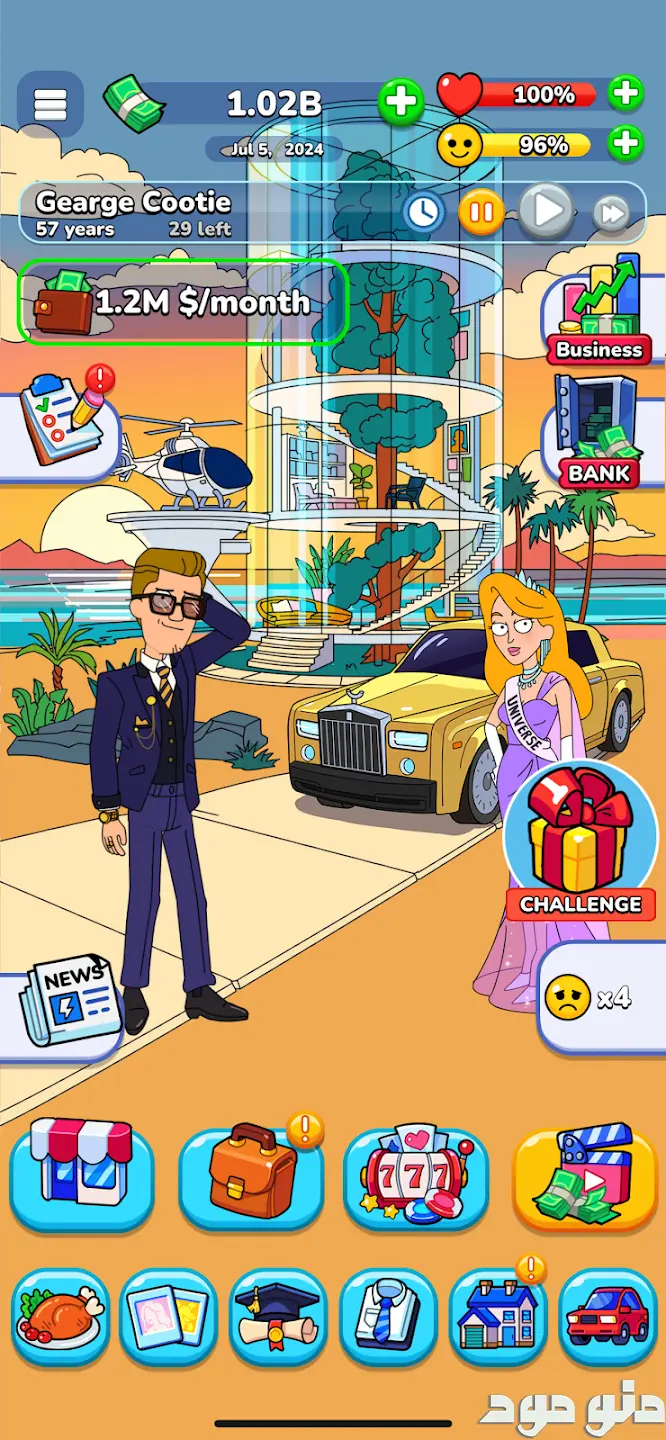Screen dimensions: 666x1440
Task: Open the Bank safe
Action: point(600,432)
